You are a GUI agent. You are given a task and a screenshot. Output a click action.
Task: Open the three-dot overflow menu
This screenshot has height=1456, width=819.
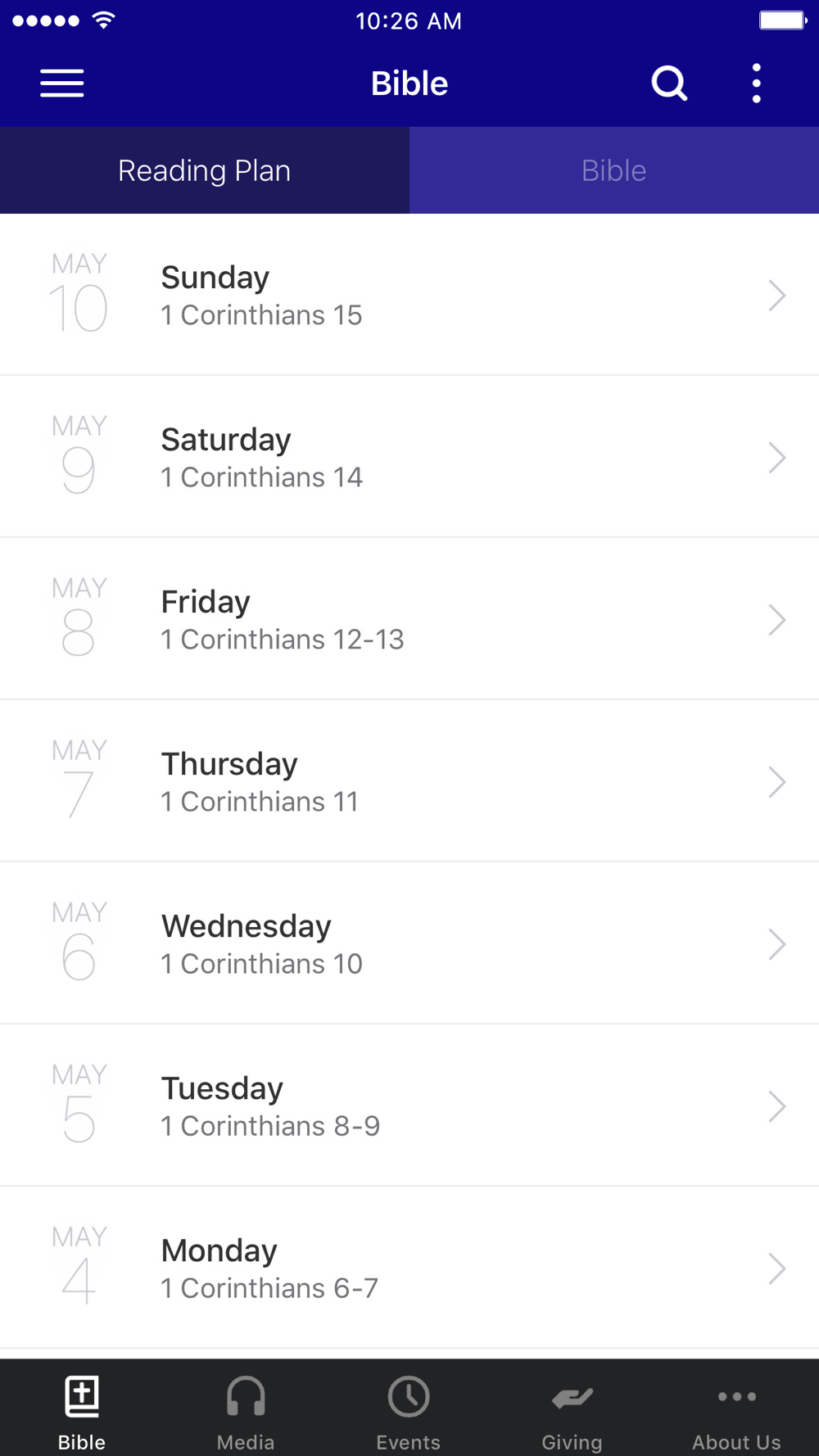[757, 84]
